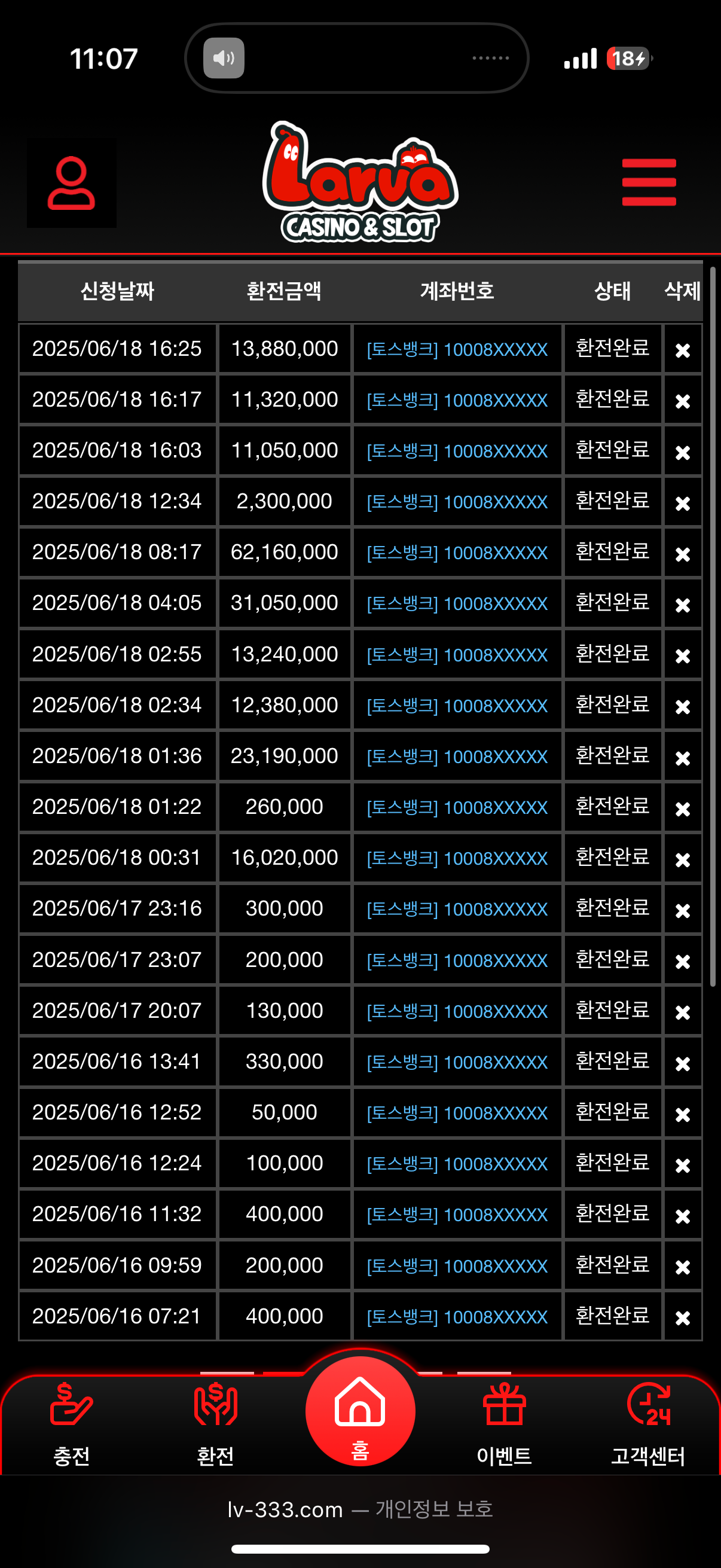The width and height of the screenshot is (721, 1568).
Task: Delete the 2025/06/16 07:21 record
Action: 682,1317
